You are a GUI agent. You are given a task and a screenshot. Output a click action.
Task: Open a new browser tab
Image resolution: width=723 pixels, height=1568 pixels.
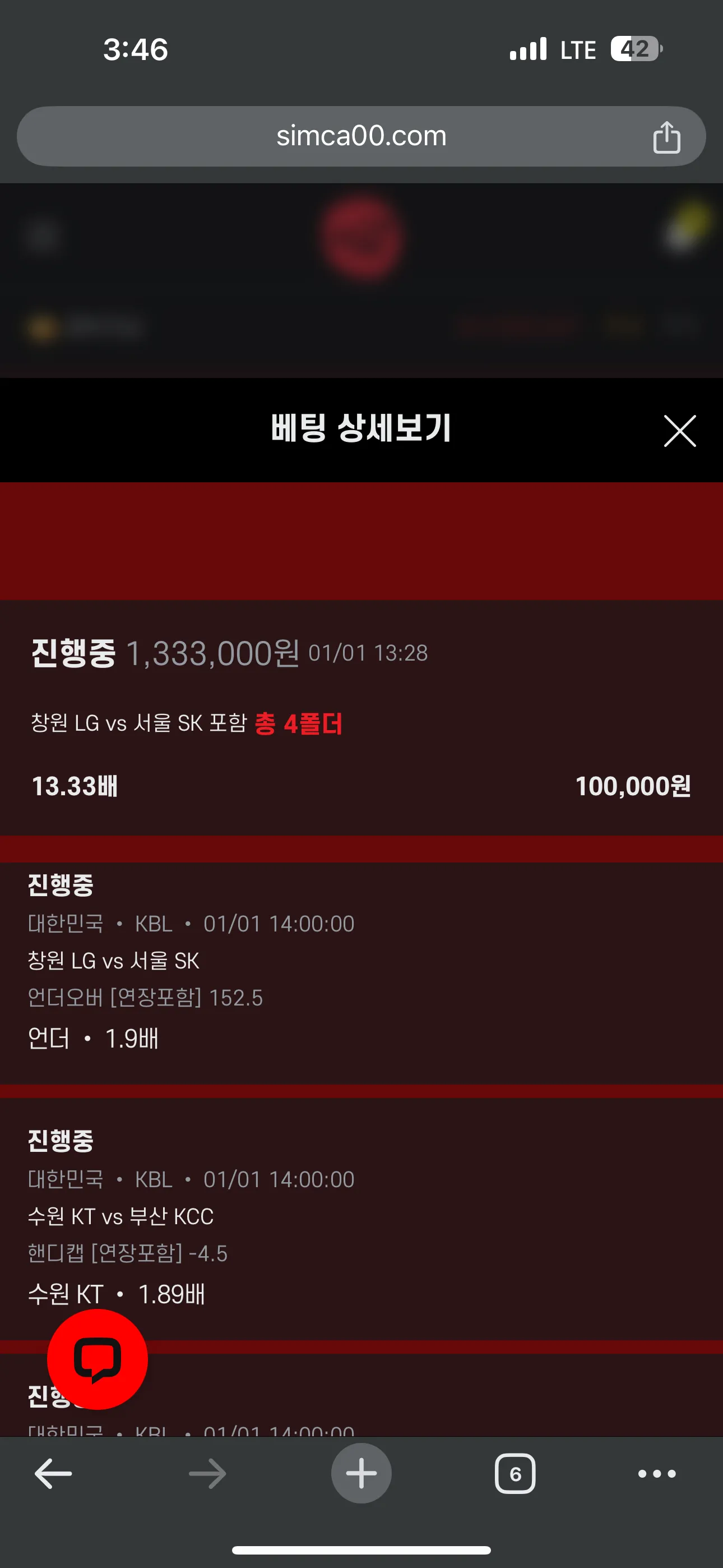point(361,1473)
